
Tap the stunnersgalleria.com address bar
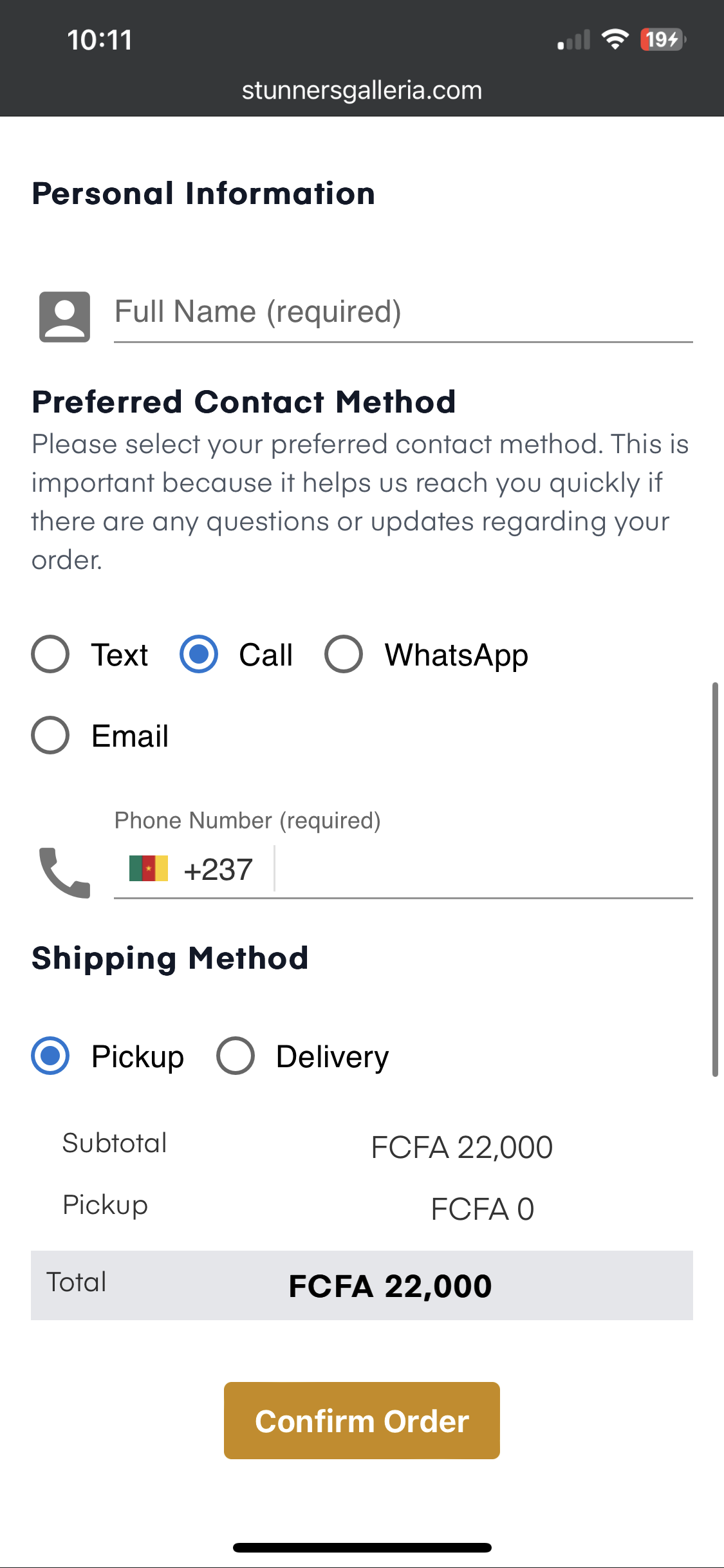pos(362,91)
